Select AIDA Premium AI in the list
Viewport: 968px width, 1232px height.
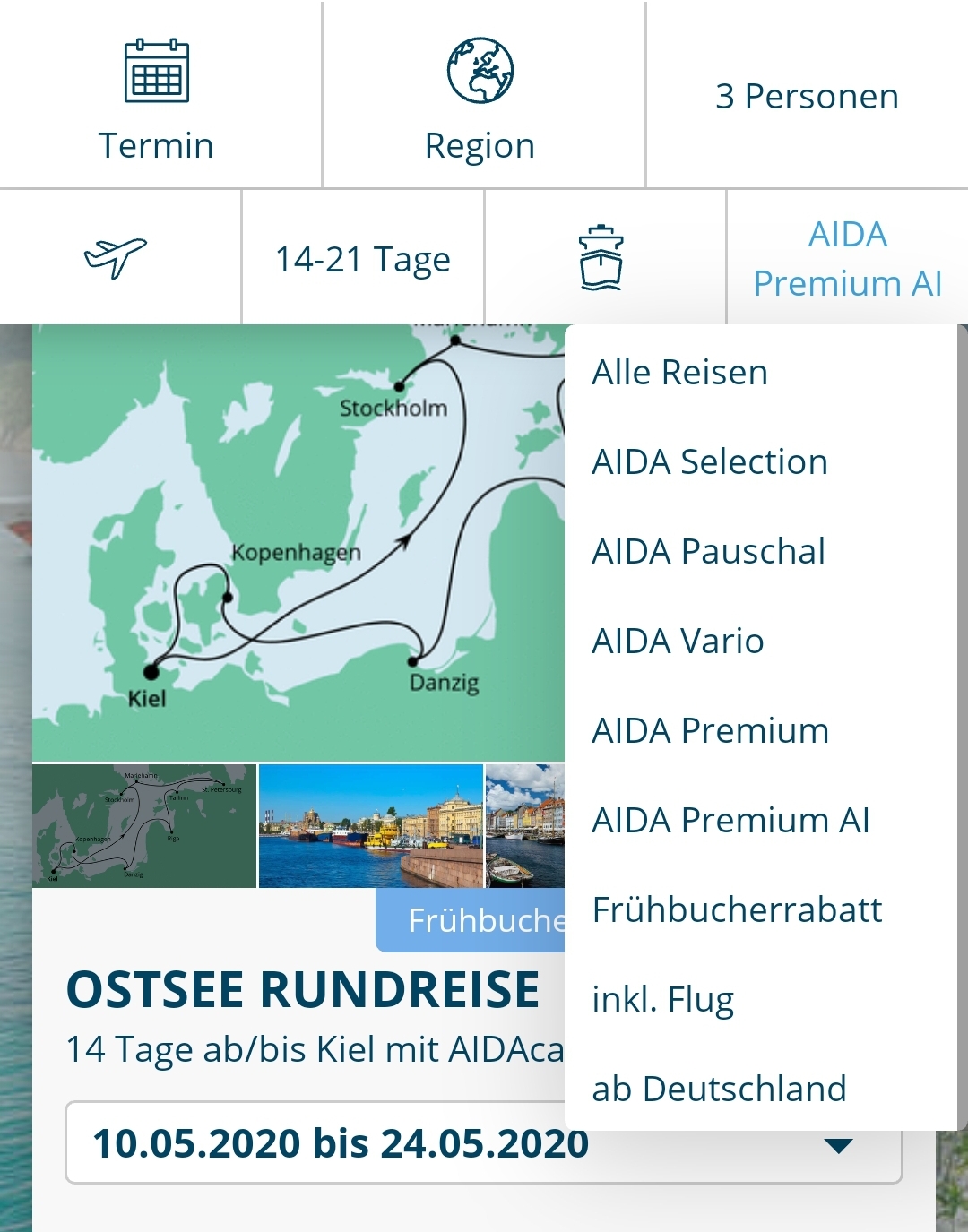click(x=730, y=820)
